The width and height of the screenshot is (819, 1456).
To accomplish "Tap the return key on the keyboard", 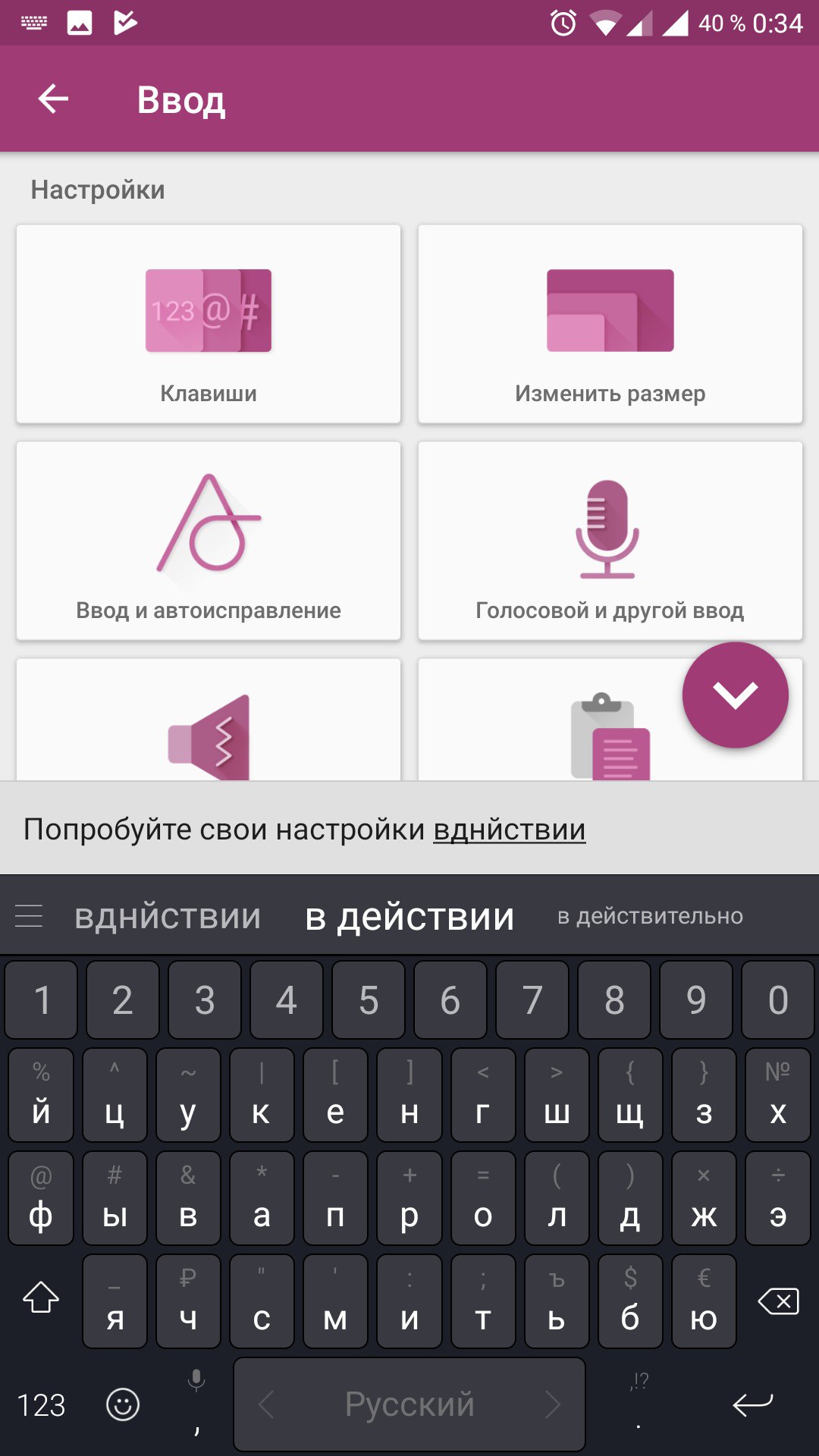I will [x=752, y=1404].
